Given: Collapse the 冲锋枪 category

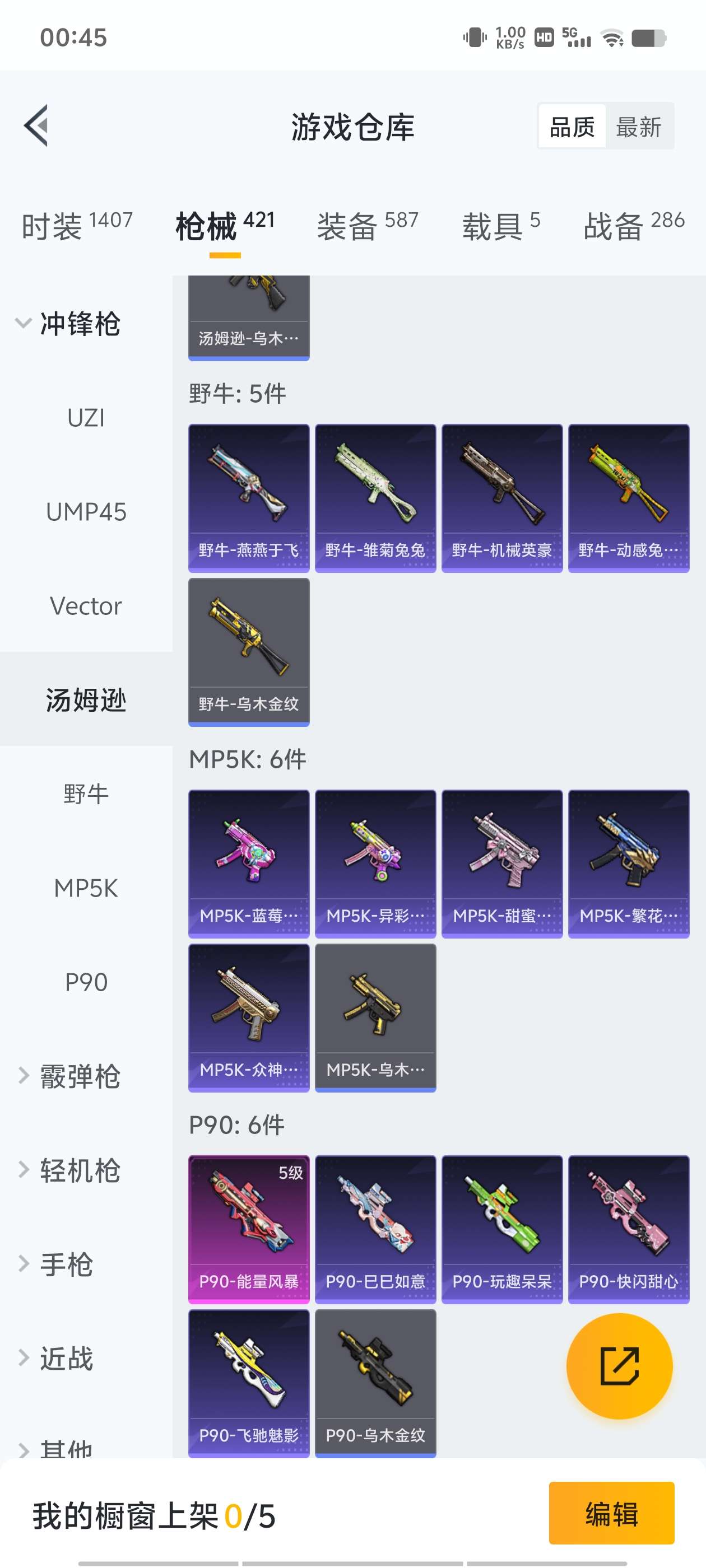Looking at the screenshot, I should (x=68, y=323).
